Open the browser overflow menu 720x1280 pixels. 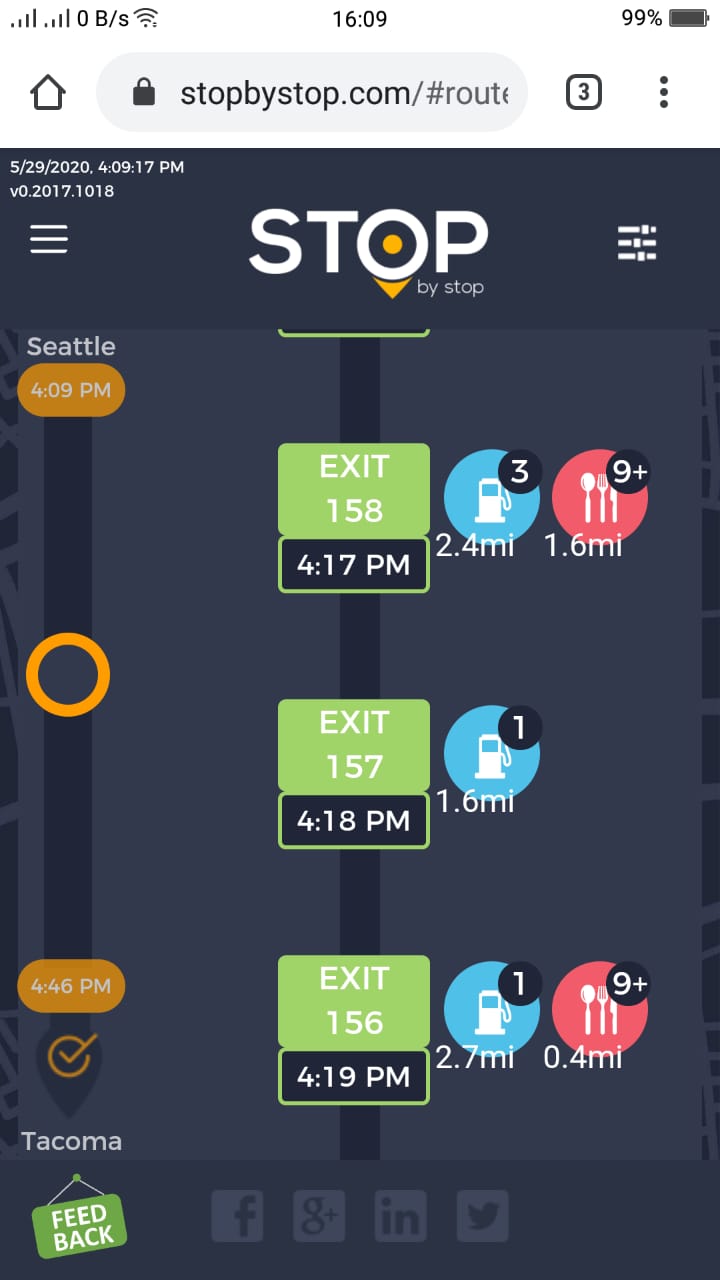(664, 93)
